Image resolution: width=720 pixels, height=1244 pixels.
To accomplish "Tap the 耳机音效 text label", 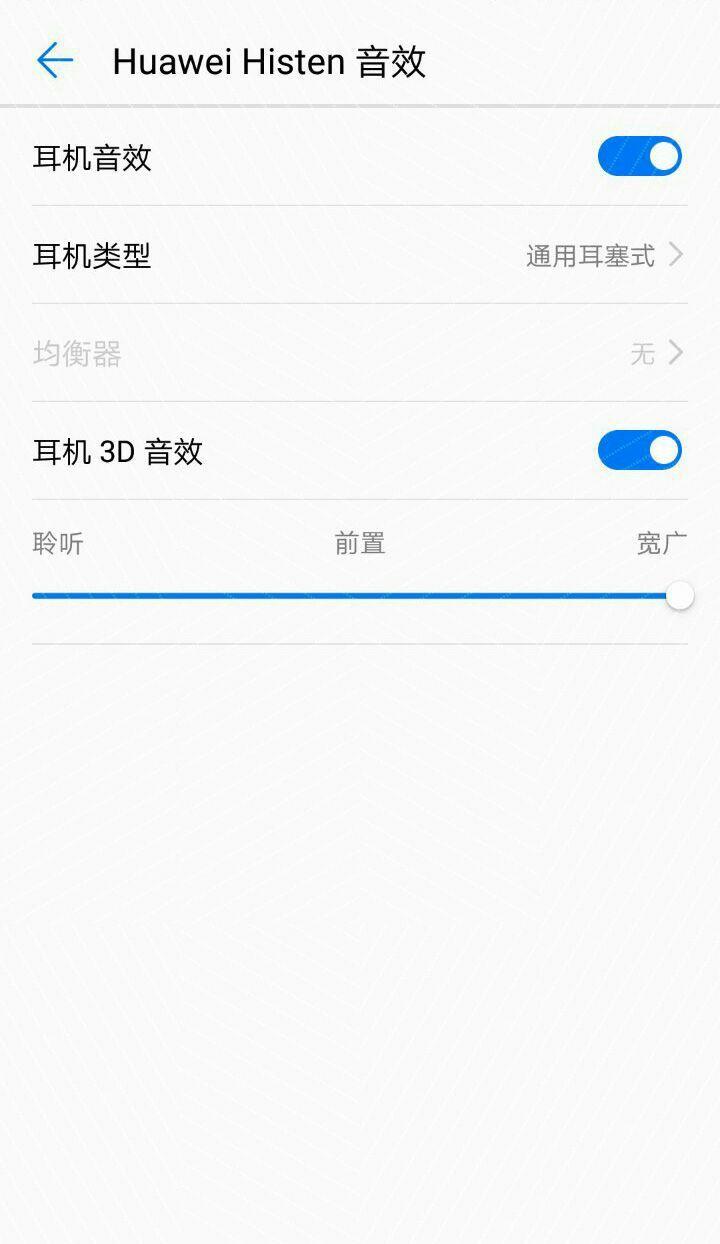I will (93, 157).
